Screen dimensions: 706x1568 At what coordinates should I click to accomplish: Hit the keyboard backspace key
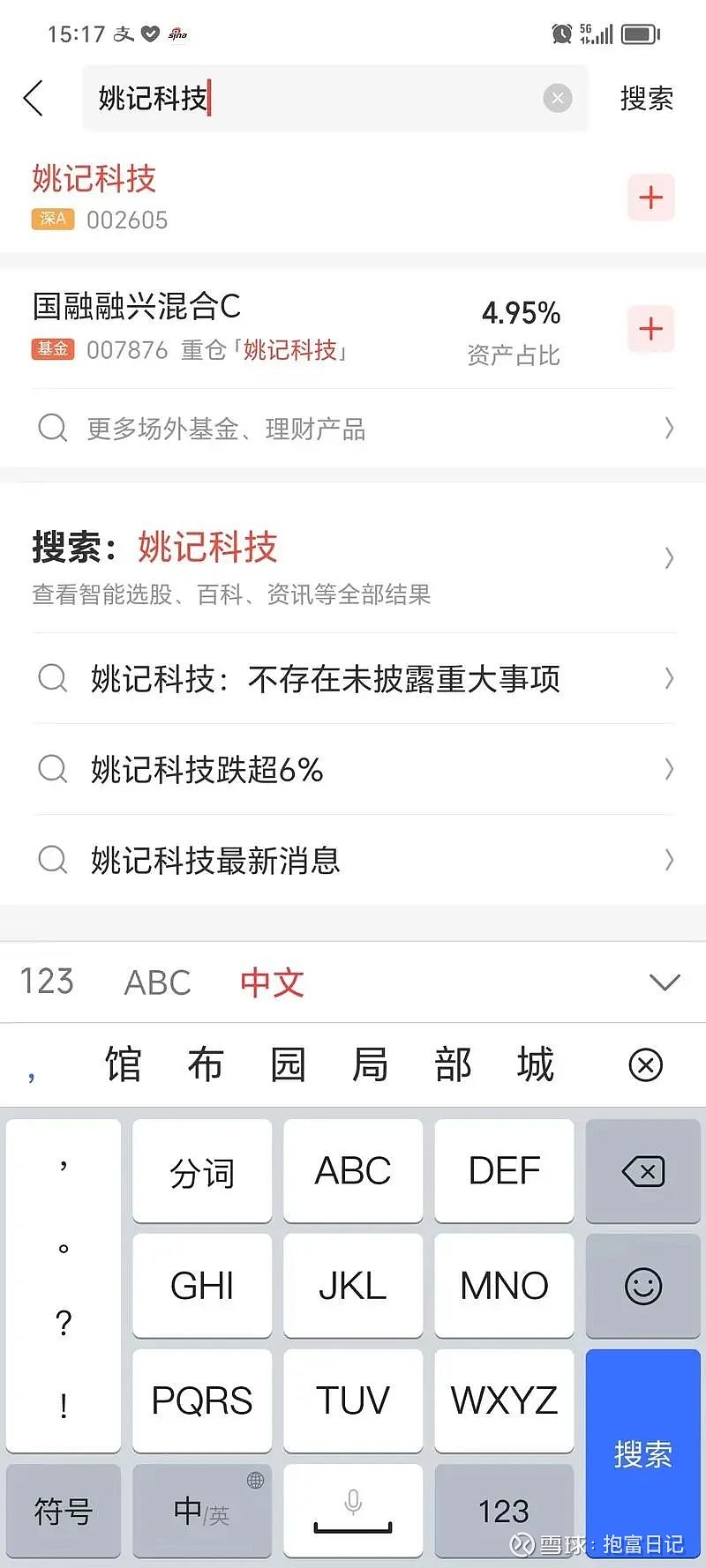point(643,1171)
